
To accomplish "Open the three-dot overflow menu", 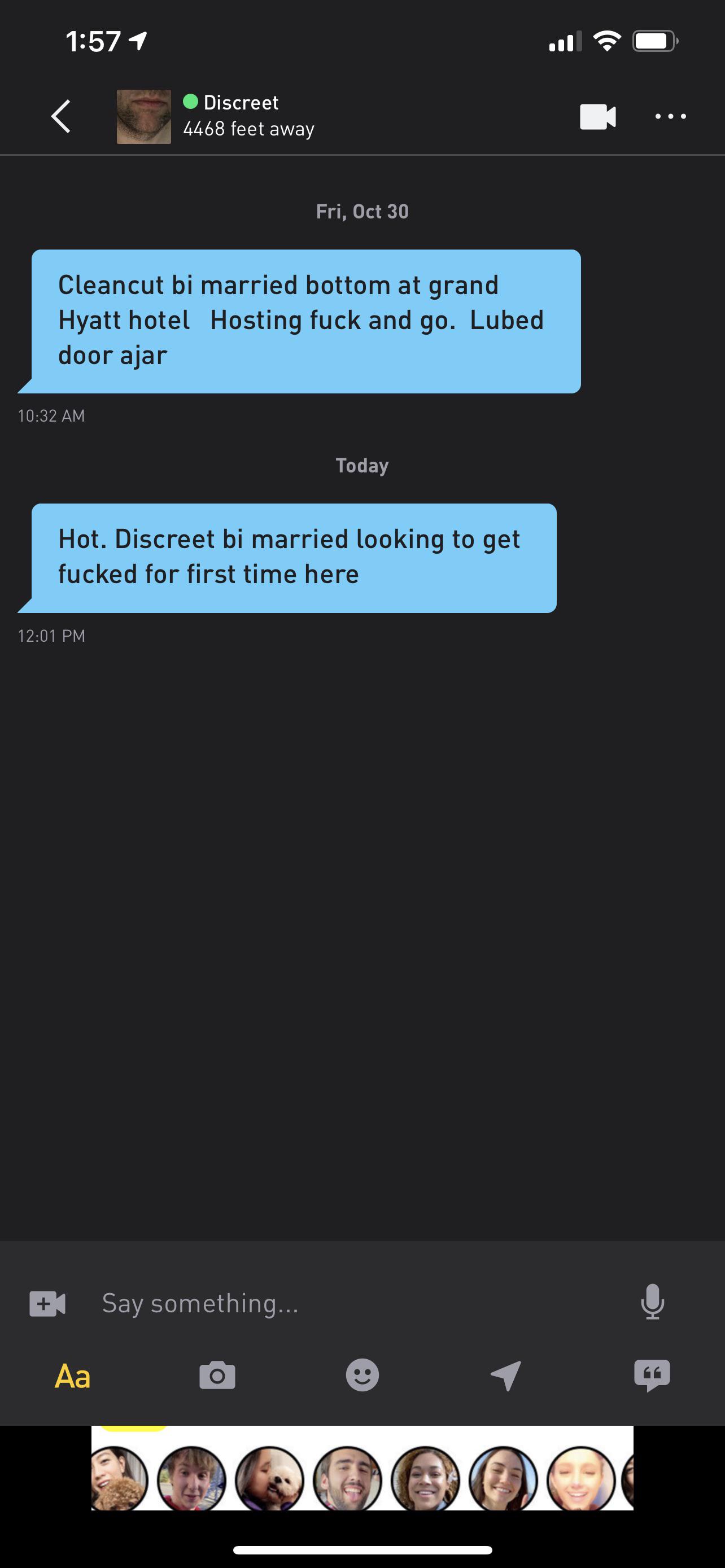I will pos(670,116).
